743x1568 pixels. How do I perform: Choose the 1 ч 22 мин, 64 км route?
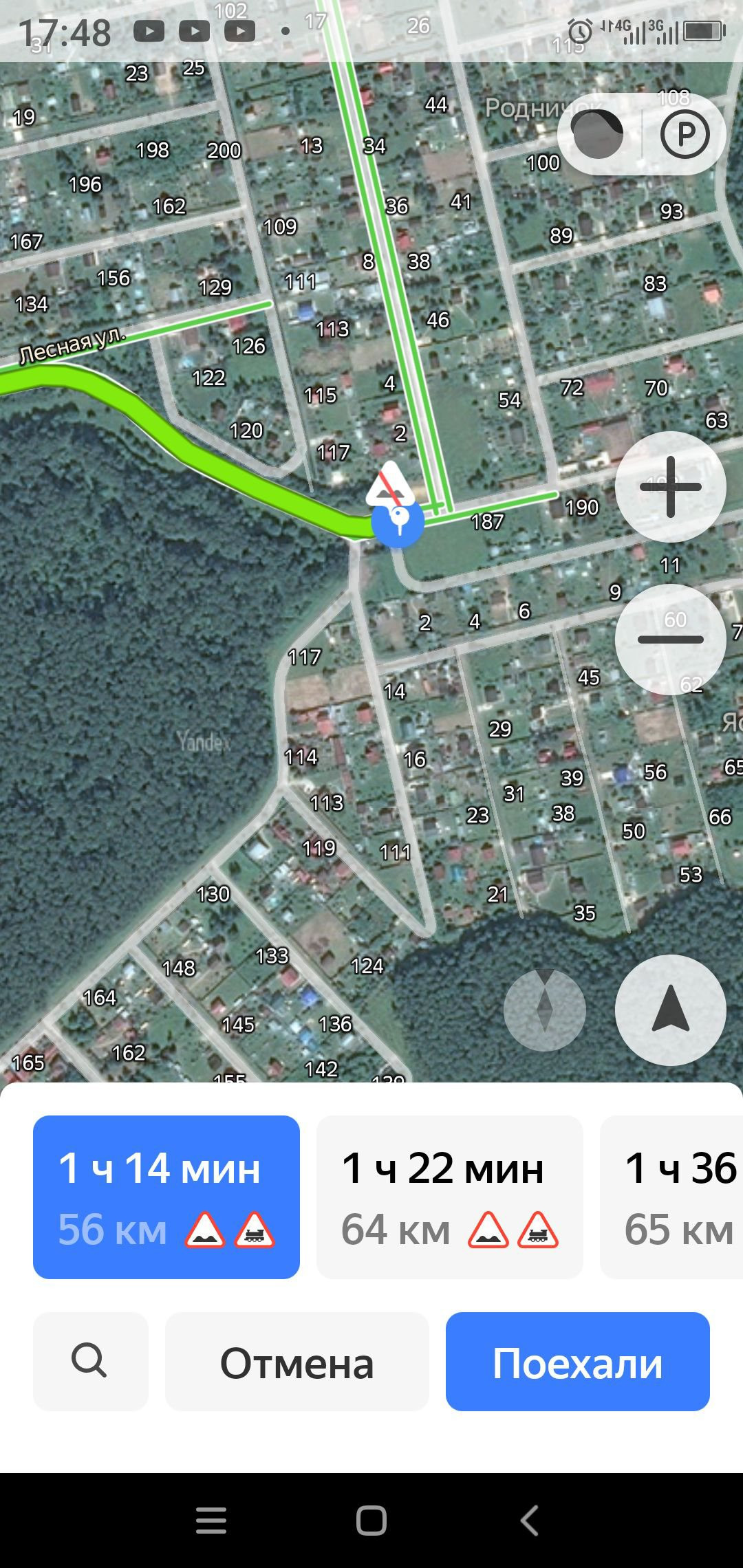point(449,1197)
